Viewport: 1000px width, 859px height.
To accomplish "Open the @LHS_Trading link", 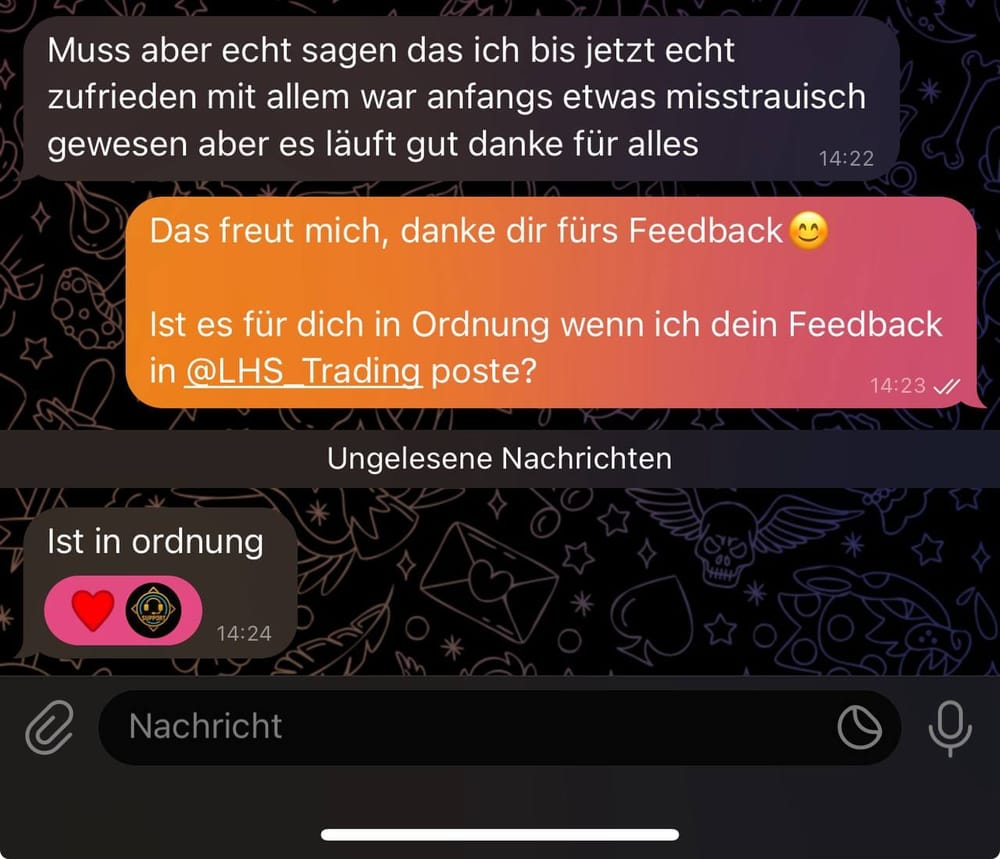I will click(x=302, y=371).
